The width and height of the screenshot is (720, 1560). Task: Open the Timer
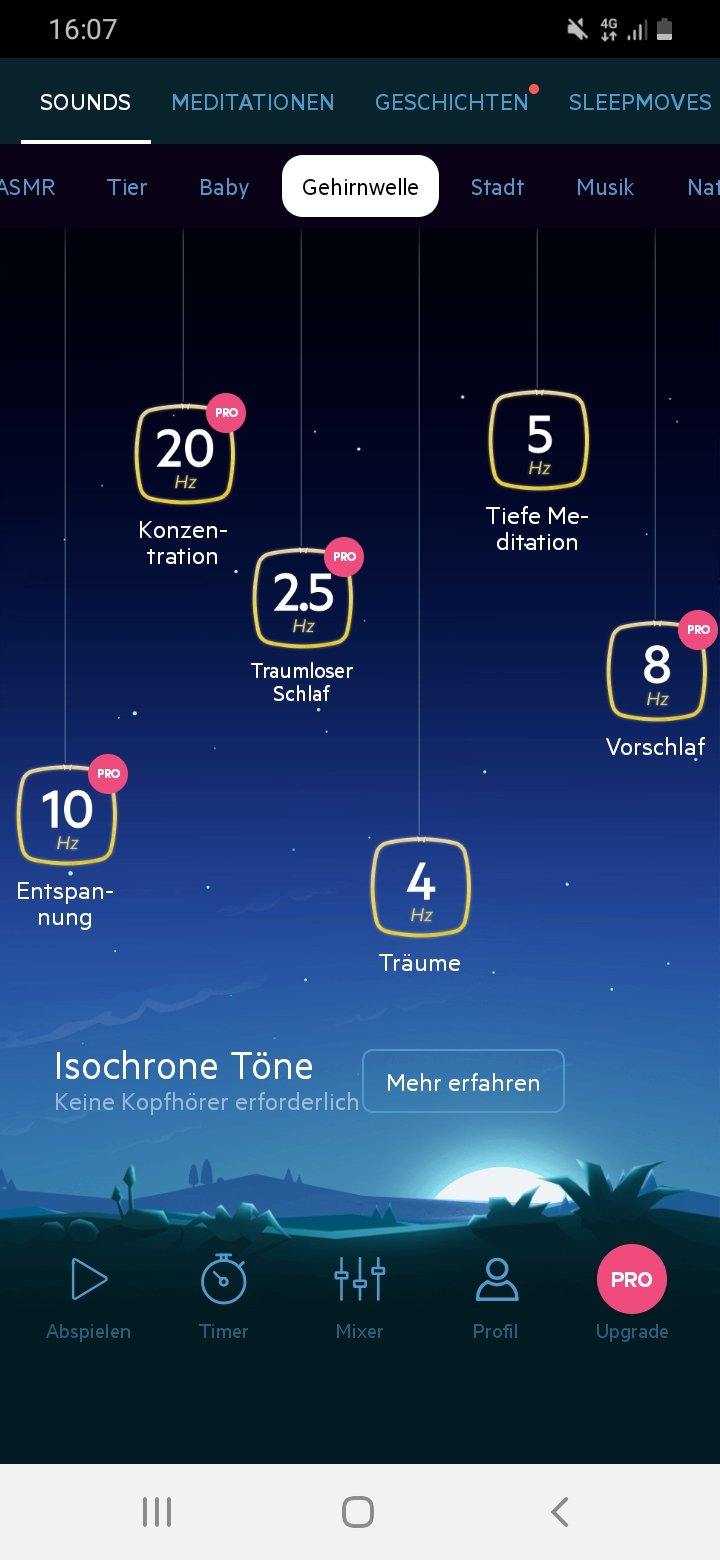(x=223, y=1296)
